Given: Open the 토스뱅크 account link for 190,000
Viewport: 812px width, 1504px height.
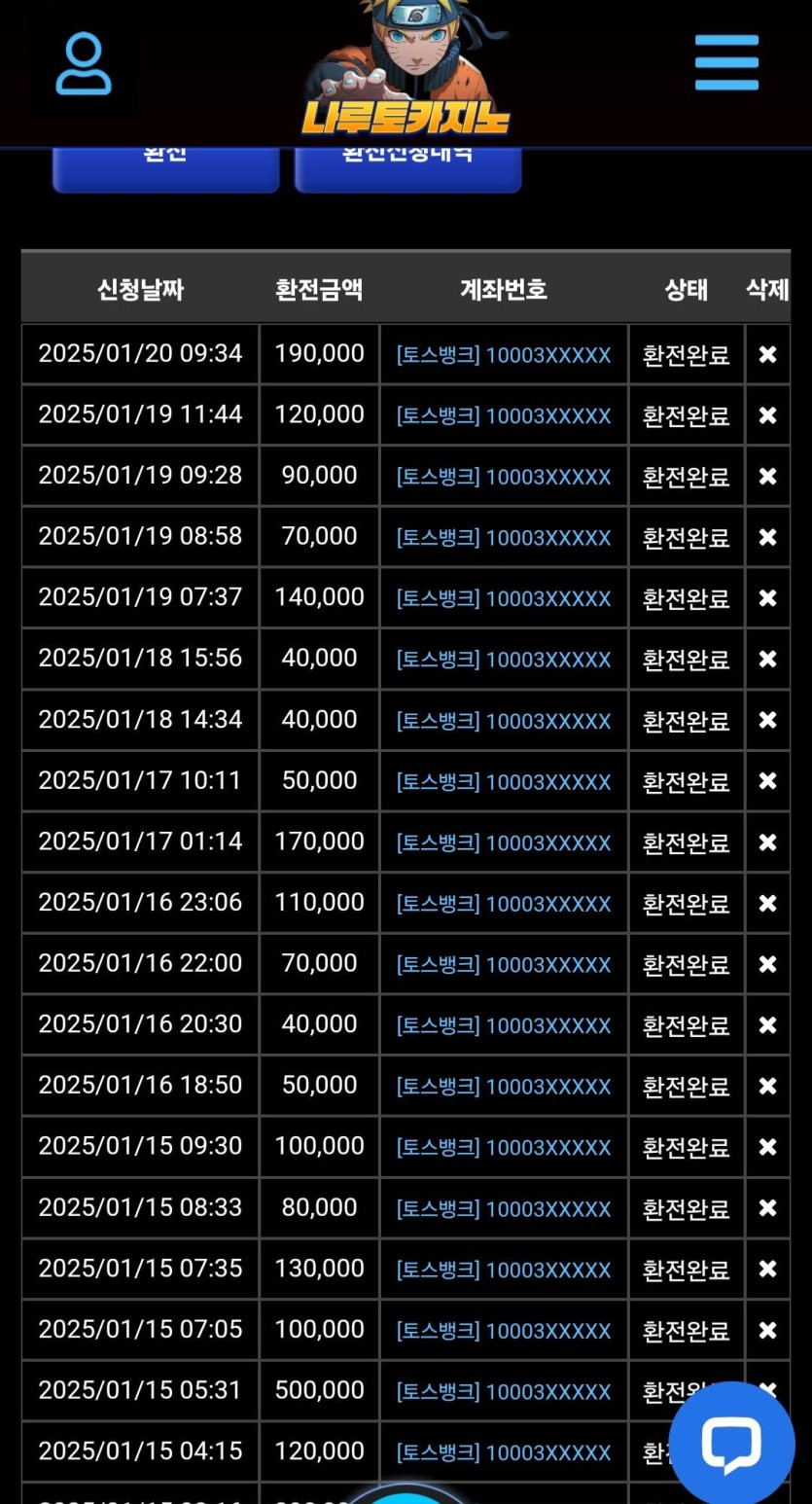Looking at the screenshot, I should point(503,353).
